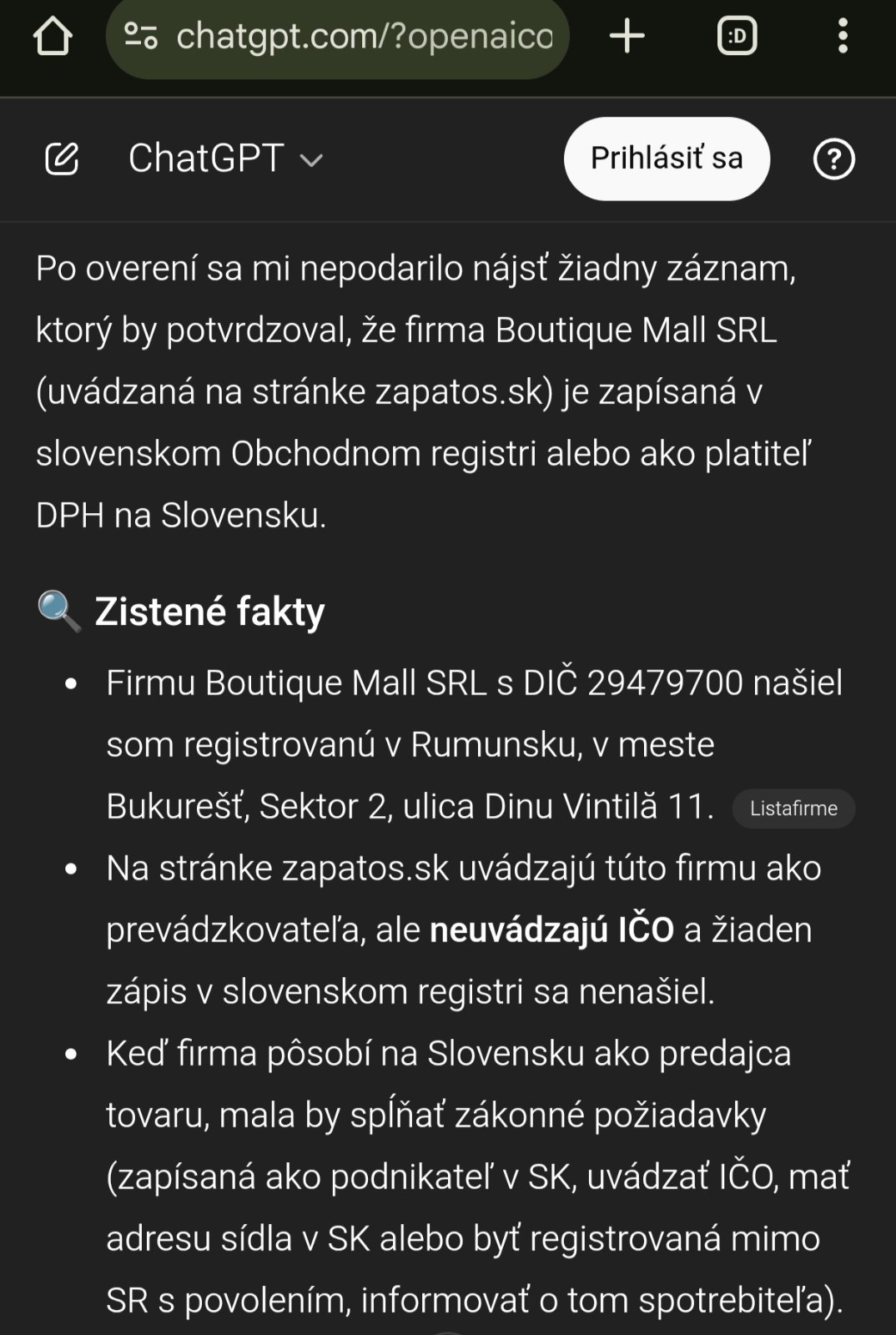Screen dimensions: 896x1335
Task: Tap the Prihlásiť sa button
Action: click(x=666, y=159)
